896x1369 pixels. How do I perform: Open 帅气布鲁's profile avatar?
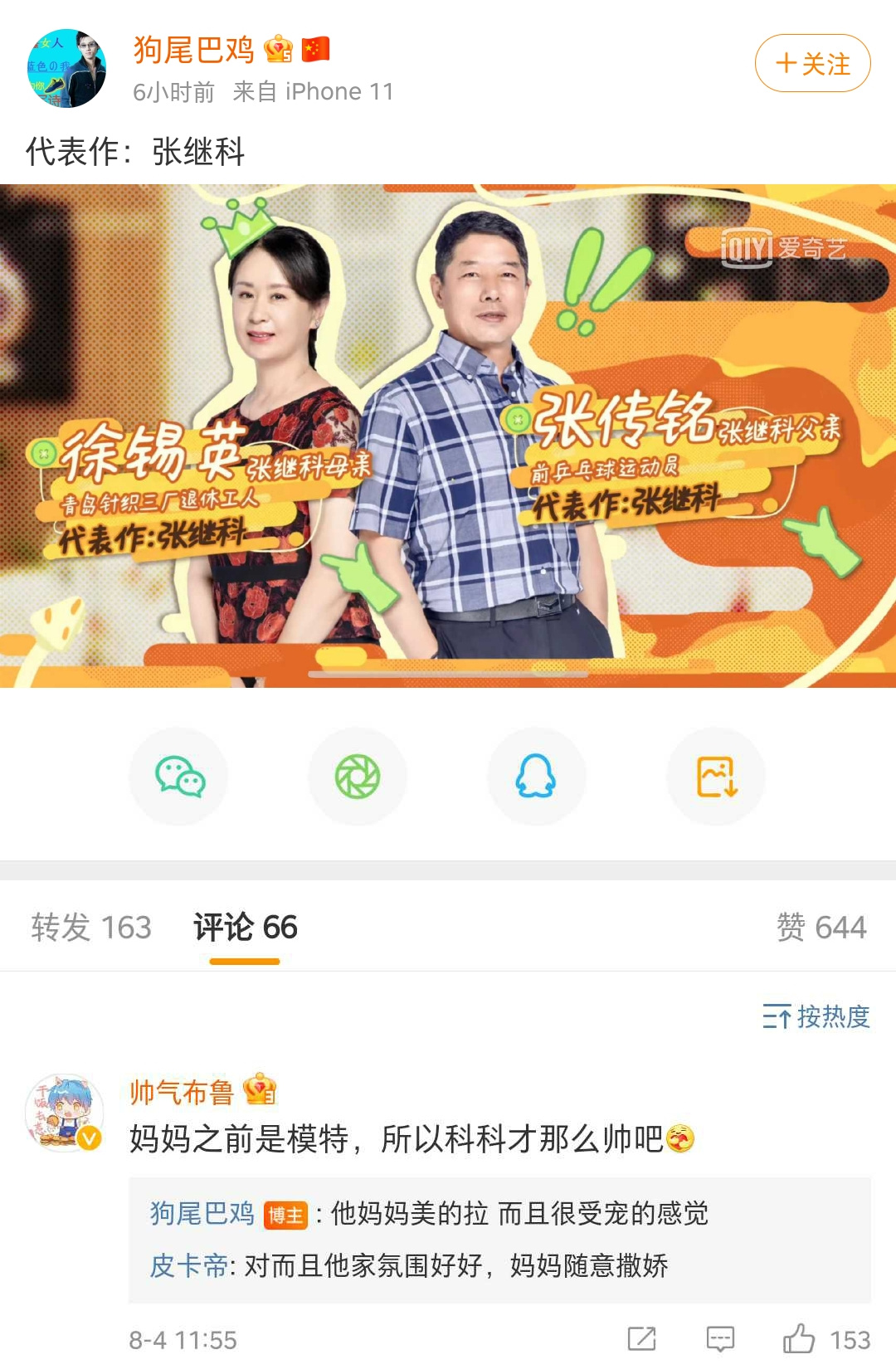[x=65, y=1113]
